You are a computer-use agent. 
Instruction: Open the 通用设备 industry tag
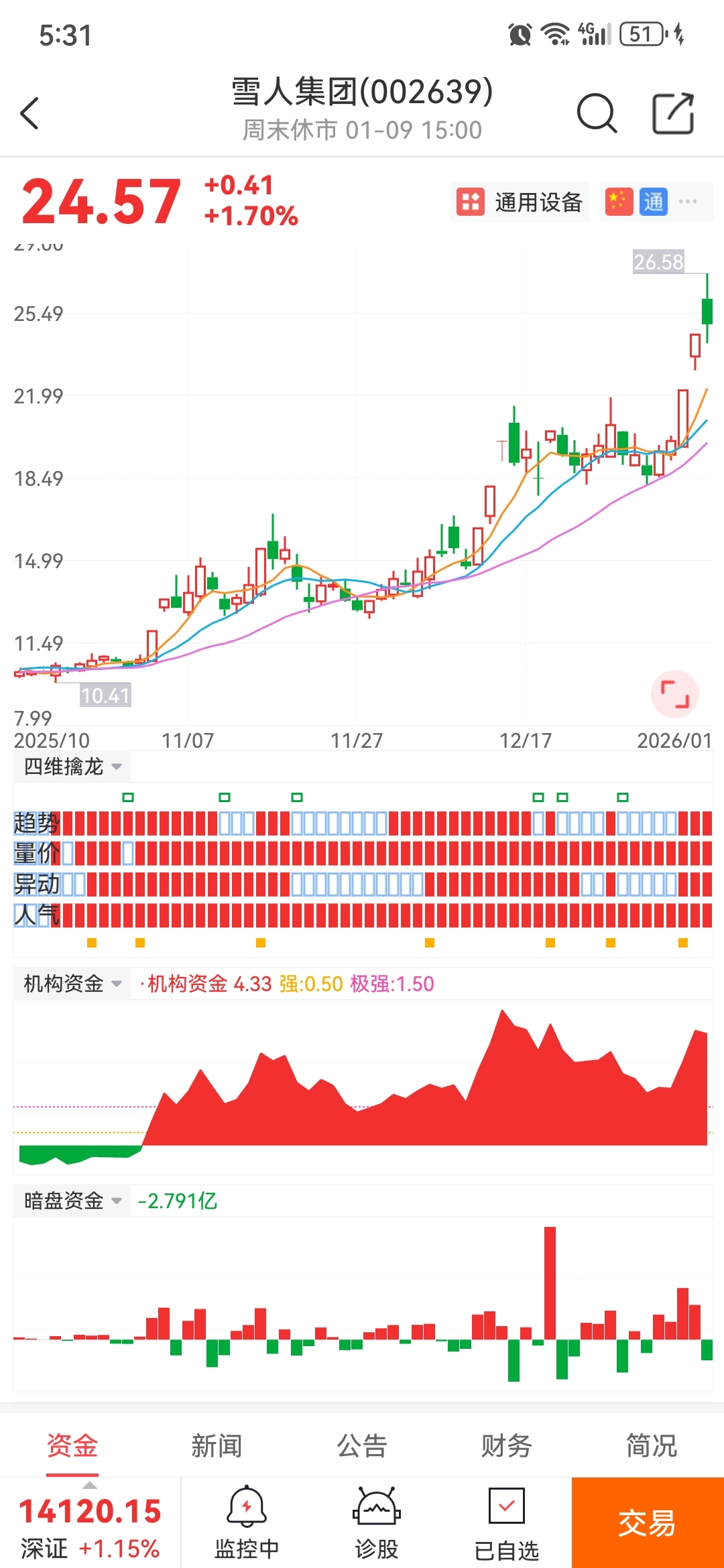point(520,202)
